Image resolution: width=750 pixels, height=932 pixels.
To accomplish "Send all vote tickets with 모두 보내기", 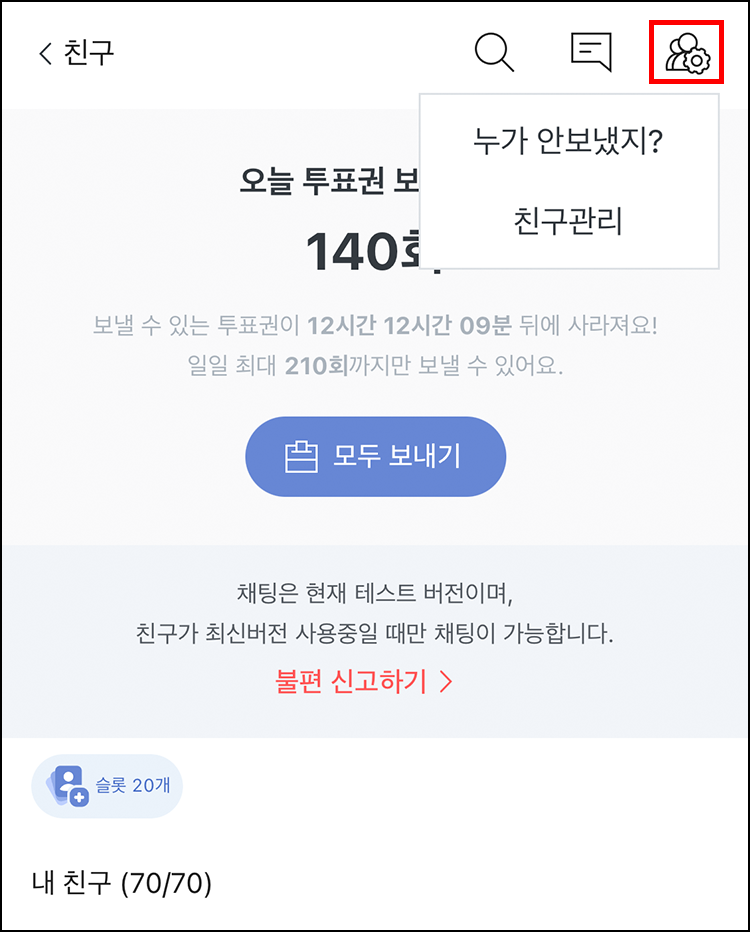I will (375, 457).
